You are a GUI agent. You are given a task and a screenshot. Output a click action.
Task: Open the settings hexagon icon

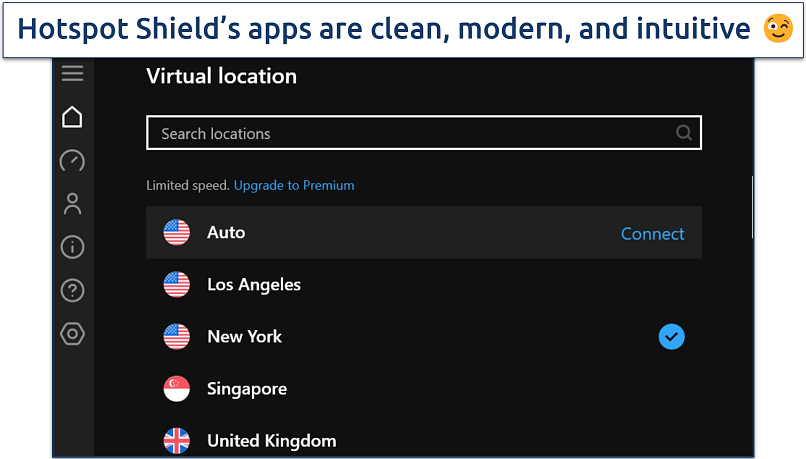coord(72,334)
